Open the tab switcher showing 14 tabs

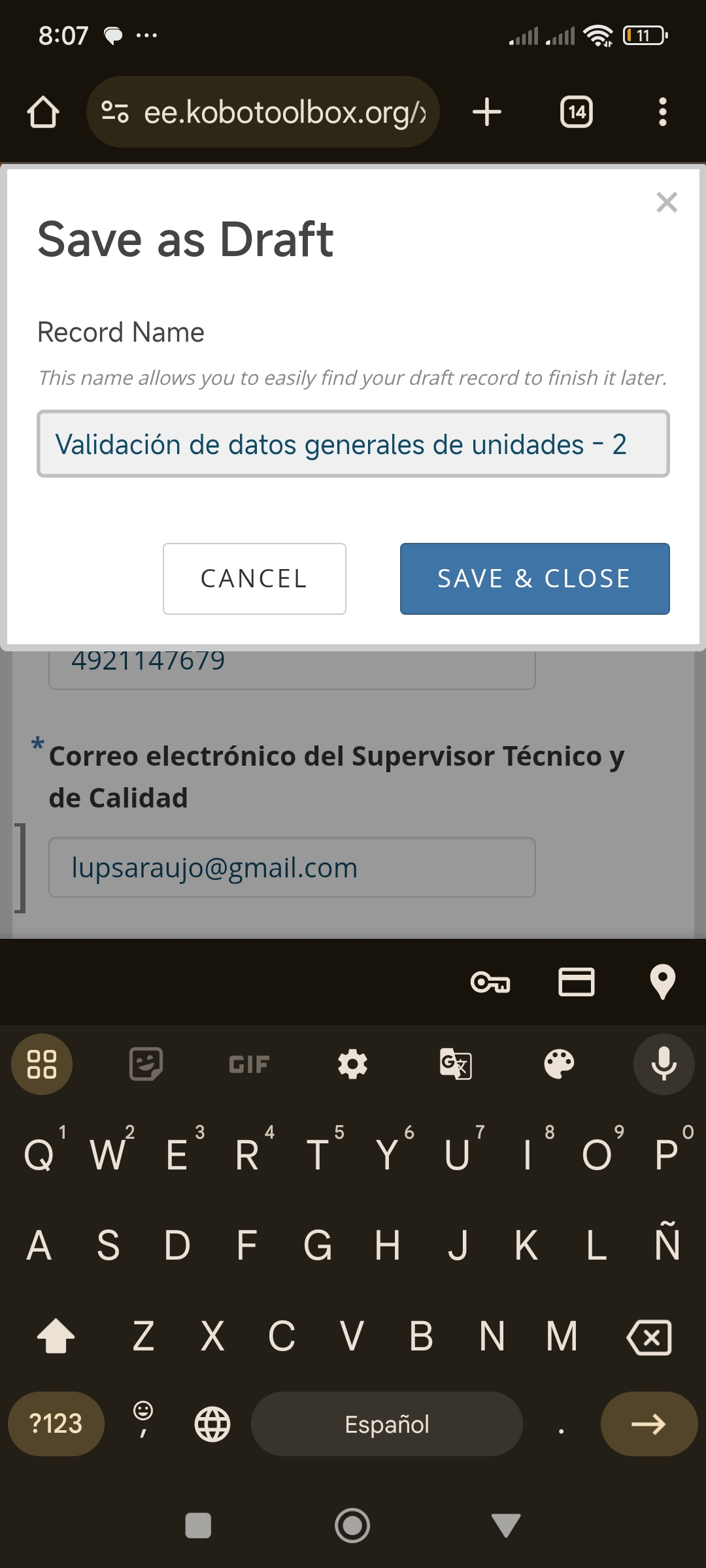577,112
